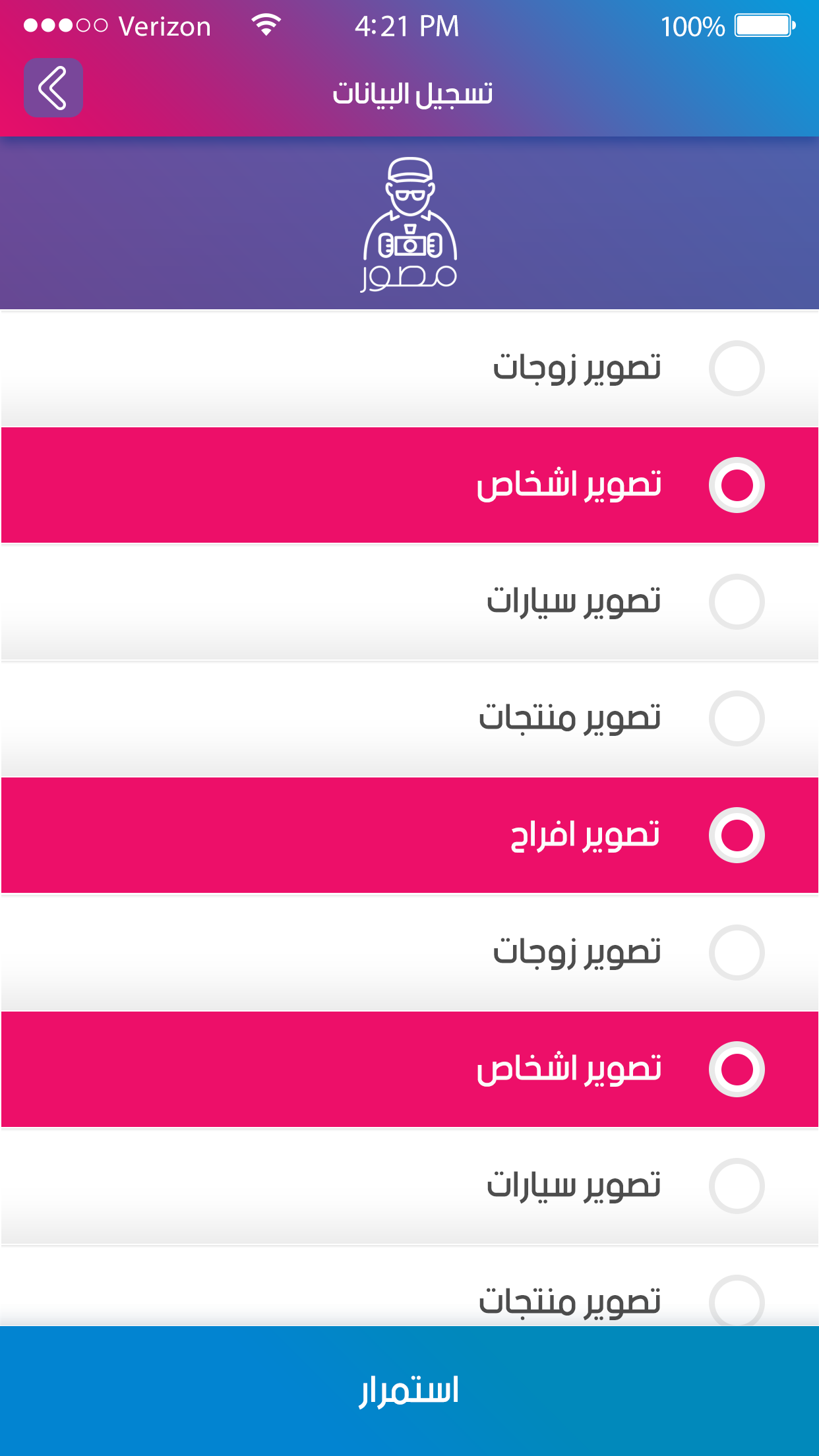Select تصوير منتجات just above تصوير افراح
Viewport: 819px width, 1456px height.
[x=409, y=719]
